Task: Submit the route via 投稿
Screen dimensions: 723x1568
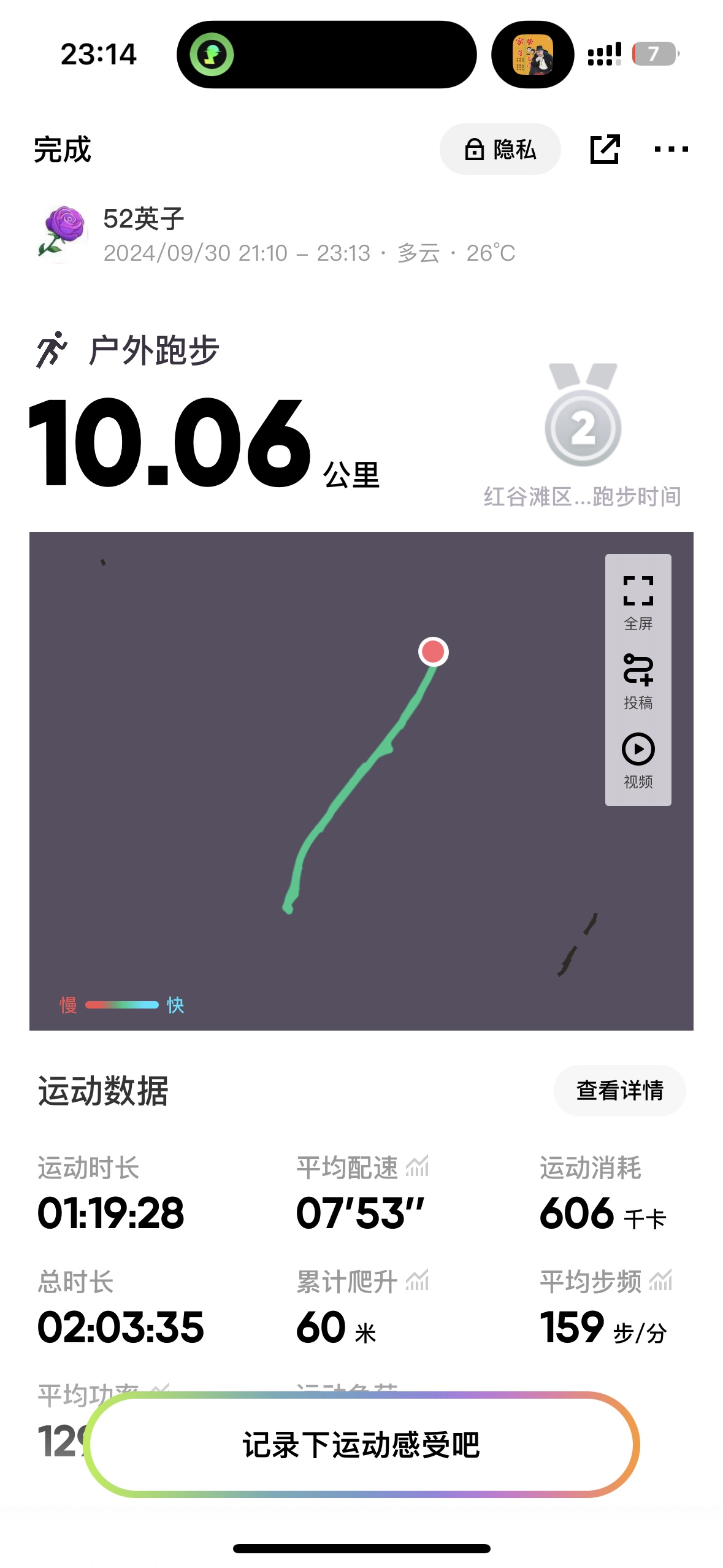Action: coord(638,681)
